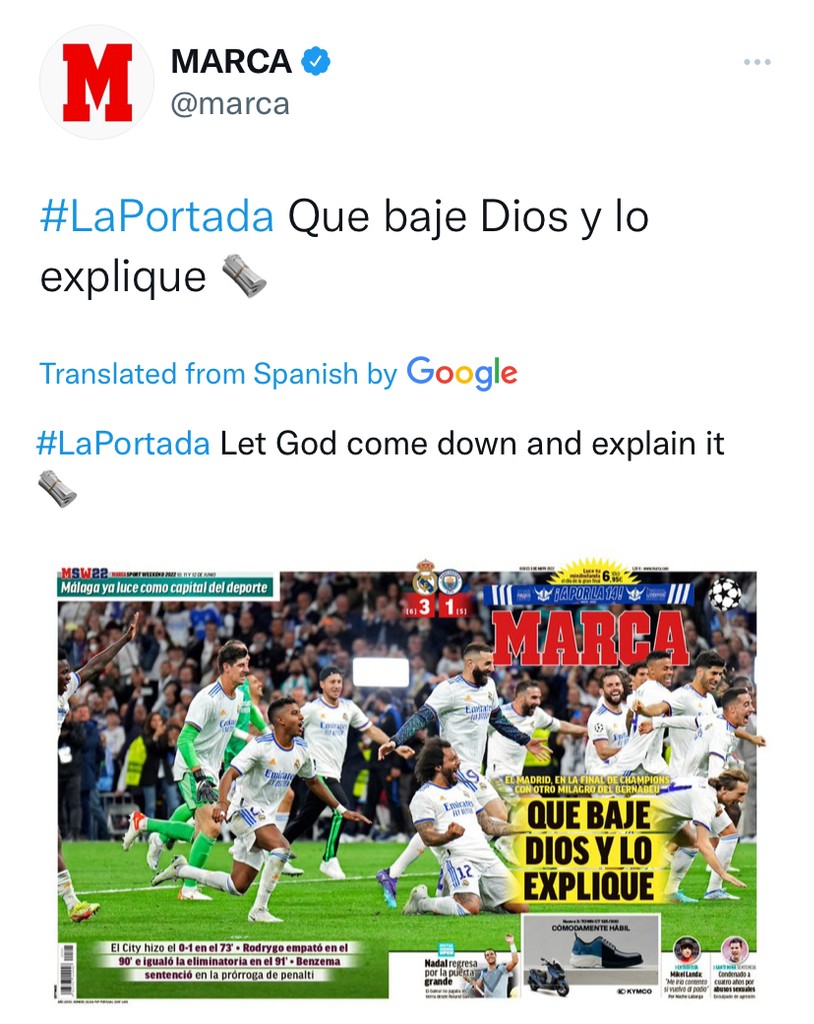This screenshot has width=814, height=1024.
Task: Open the tweet's three-dot overflow menu
Action: coord(757,63)
